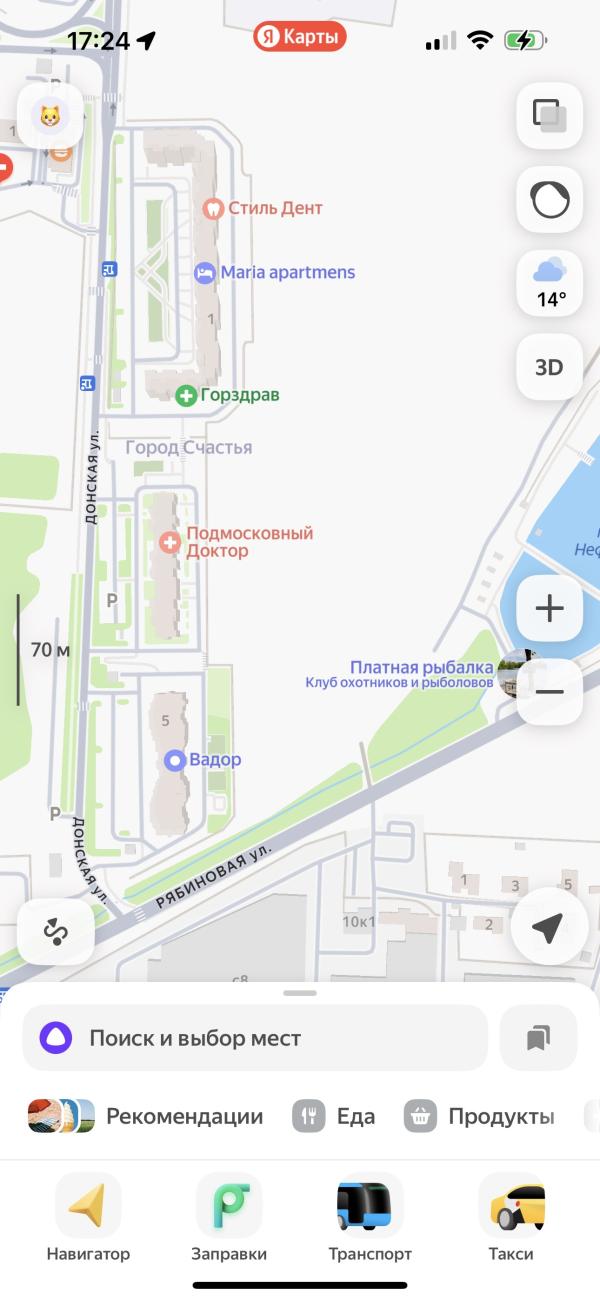Open the route builder button

pyautogui.click(x=55, y=932)
